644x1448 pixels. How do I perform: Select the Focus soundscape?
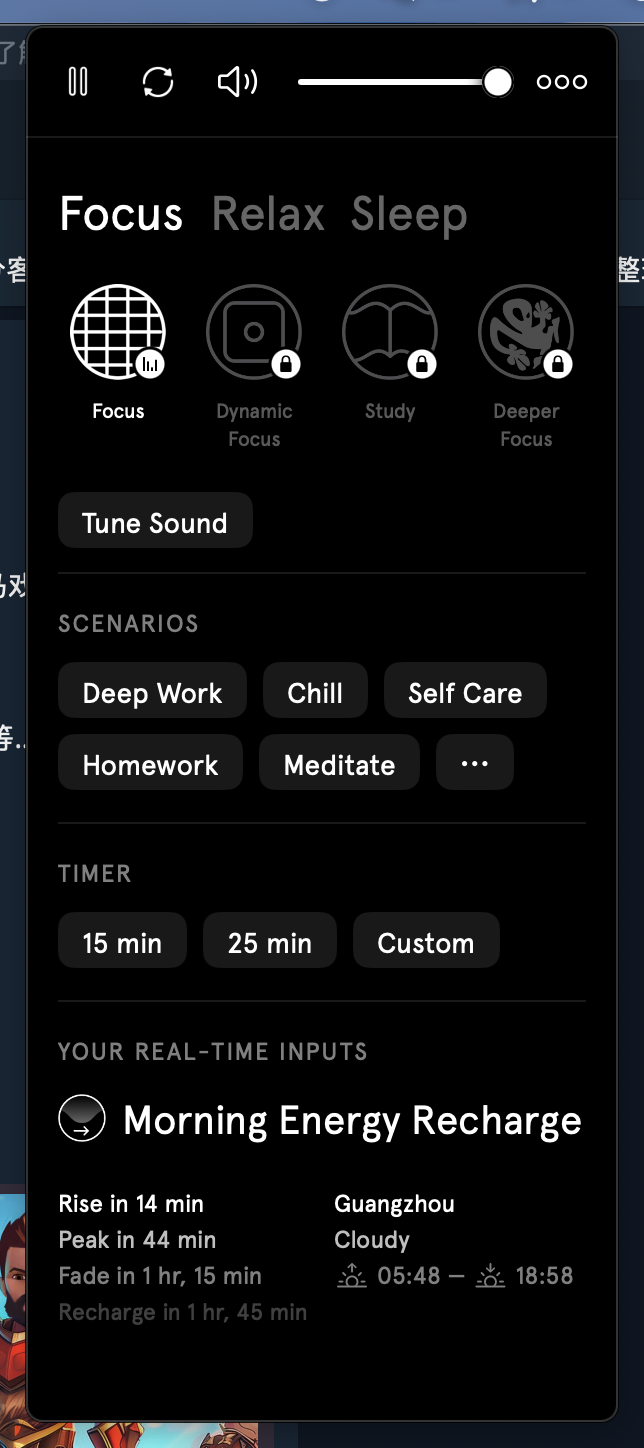pos(118,333)
